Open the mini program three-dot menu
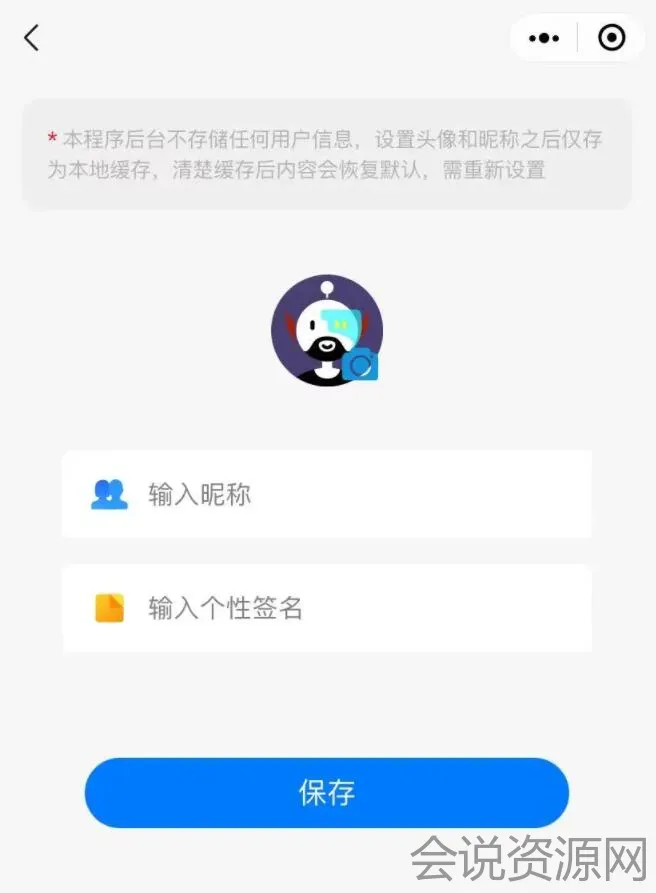This screenshot has height=893, width=656. [544, 38]
